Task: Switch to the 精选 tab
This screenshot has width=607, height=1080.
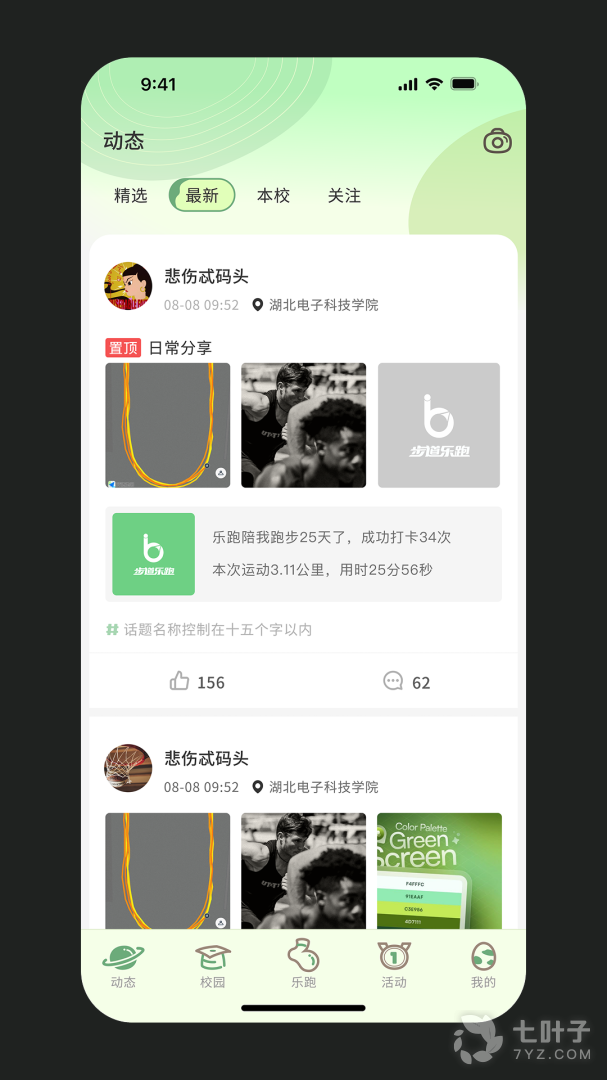Action: pyautogui.click(x=131, y=196)
